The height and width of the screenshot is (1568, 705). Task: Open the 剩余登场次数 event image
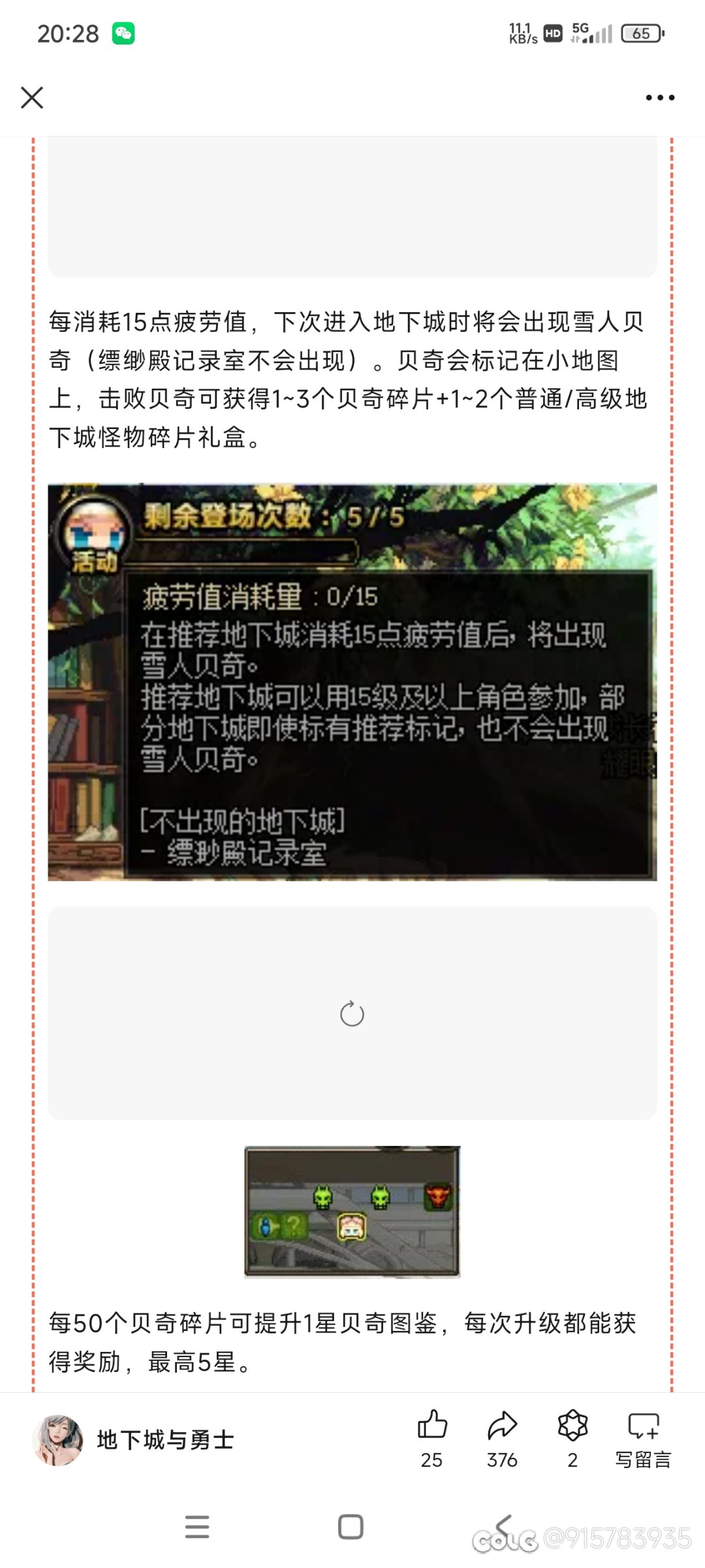coord(352,682)
